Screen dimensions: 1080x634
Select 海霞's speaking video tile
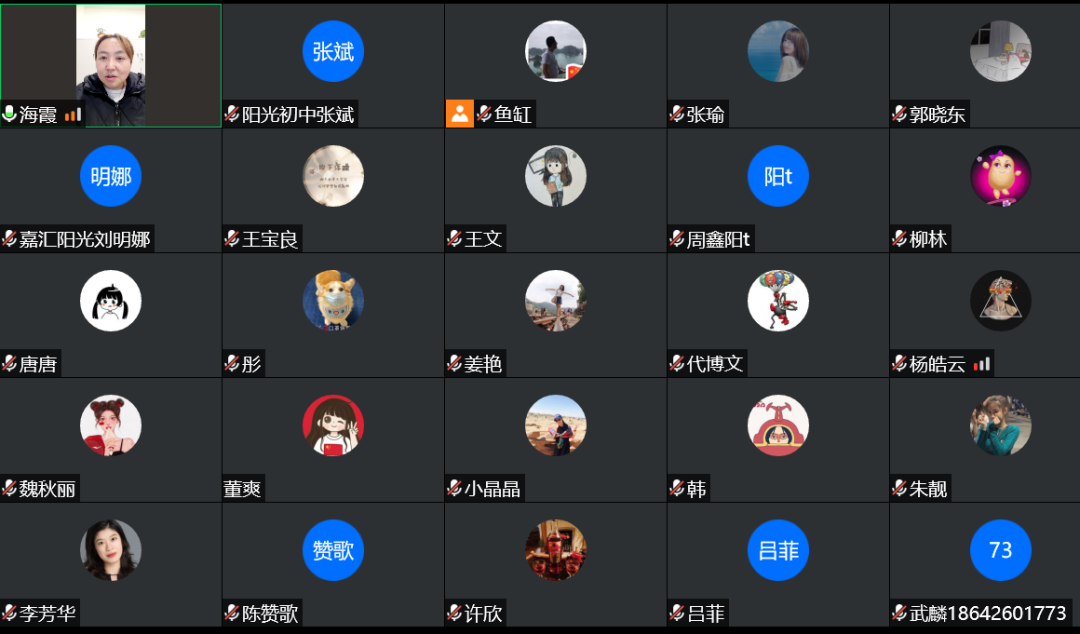110,65
